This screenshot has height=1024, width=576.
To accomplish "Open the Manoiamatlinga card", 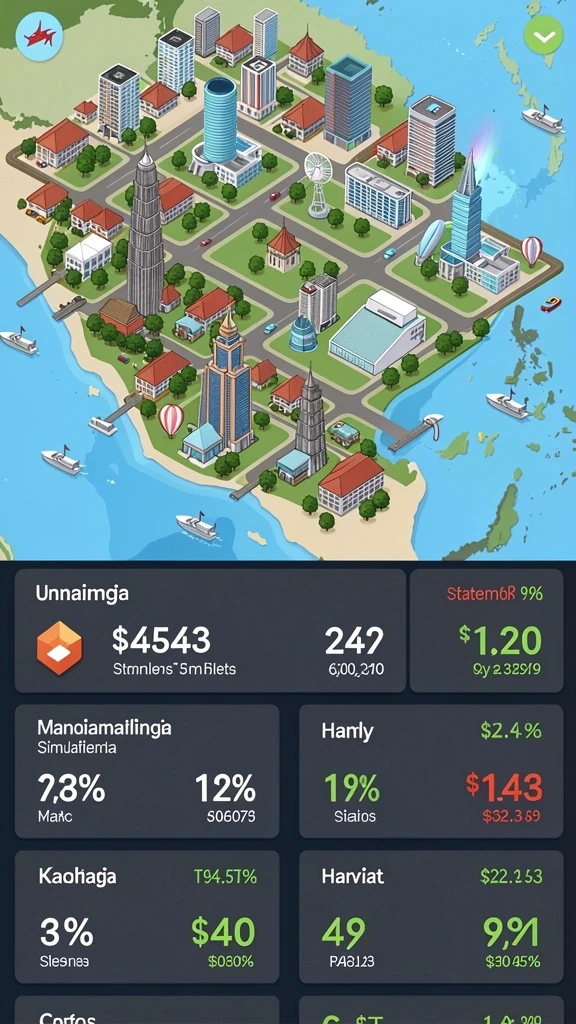I will click(x=147, y=771).
